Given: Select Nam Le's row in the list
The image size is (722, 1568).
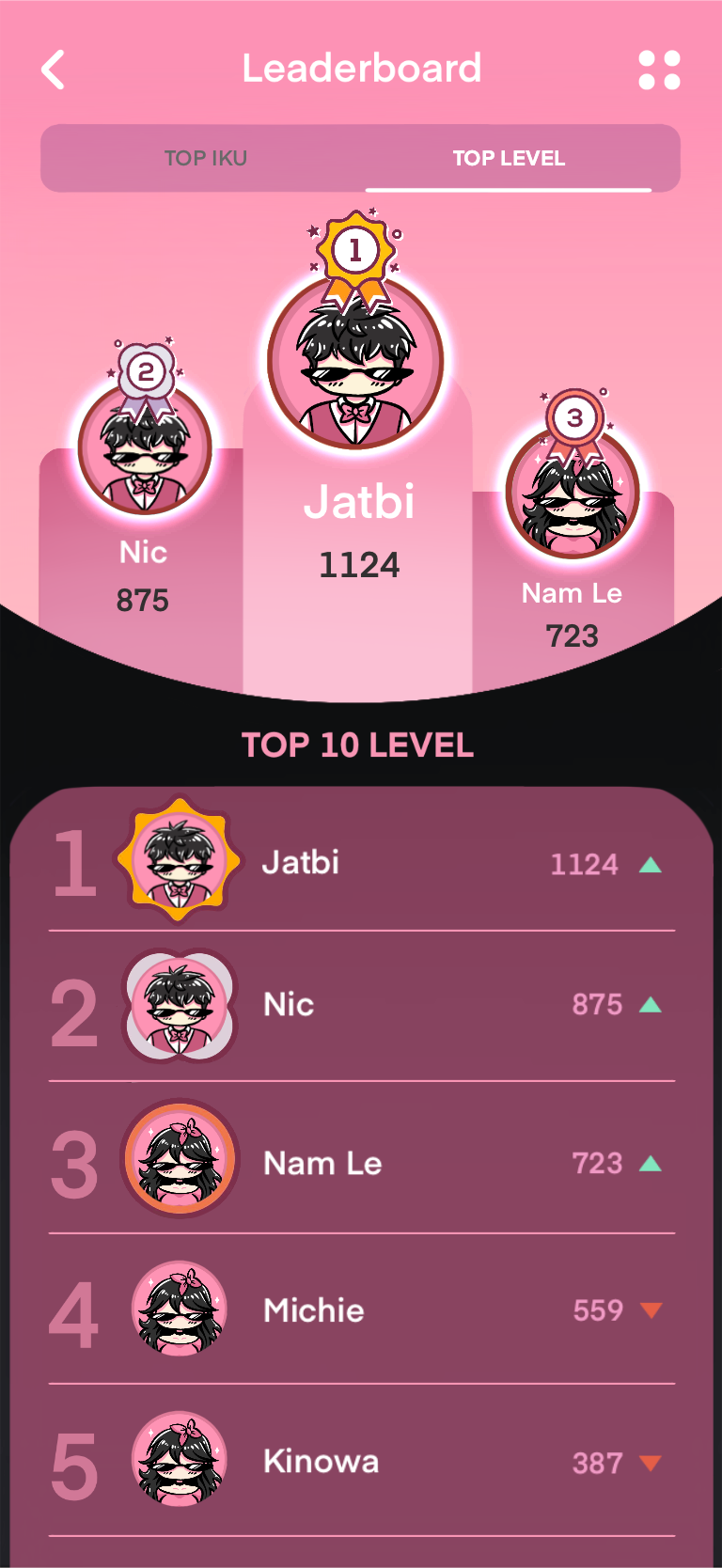Looking at the screenshot, I should click(361, 1163).
